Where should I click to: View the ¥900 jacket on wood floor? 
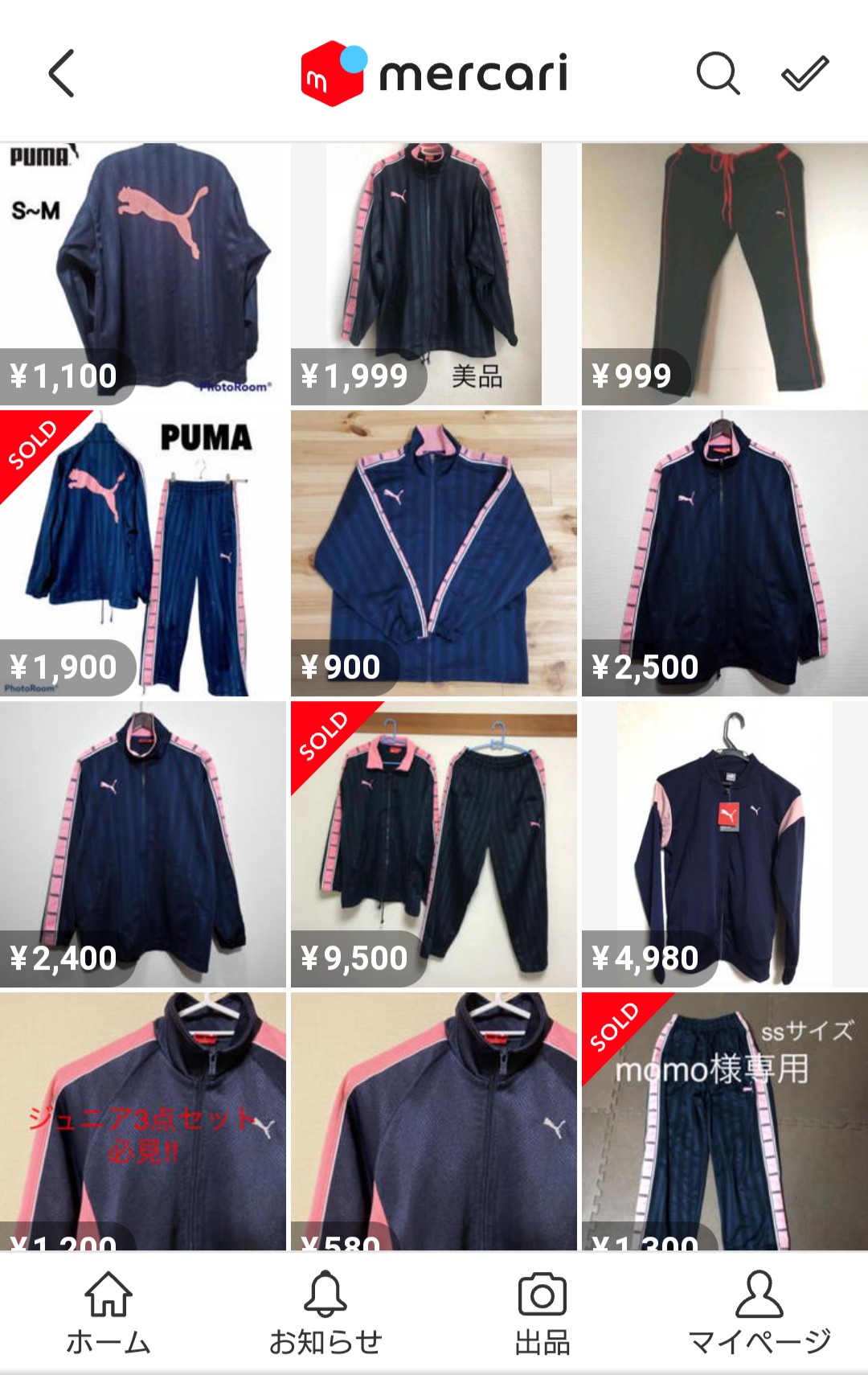[x=433, y=553]
